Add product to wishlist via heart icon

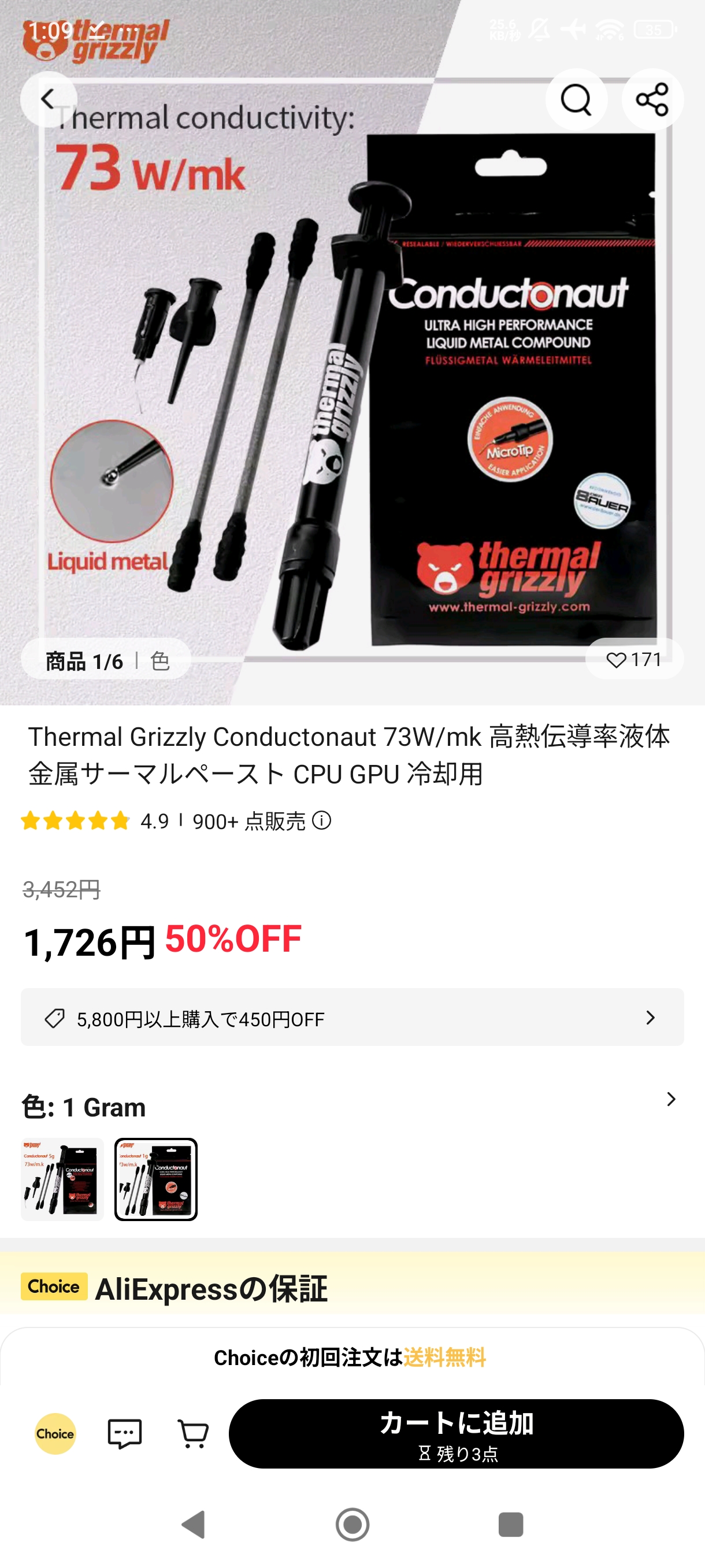634,659
